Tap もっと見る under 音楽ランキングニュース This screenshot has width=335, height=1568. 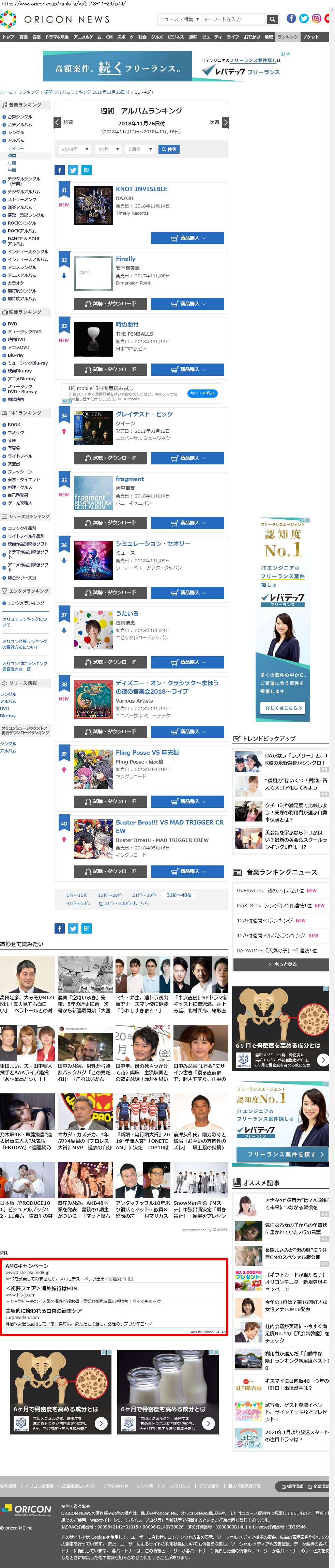(281, 964)
